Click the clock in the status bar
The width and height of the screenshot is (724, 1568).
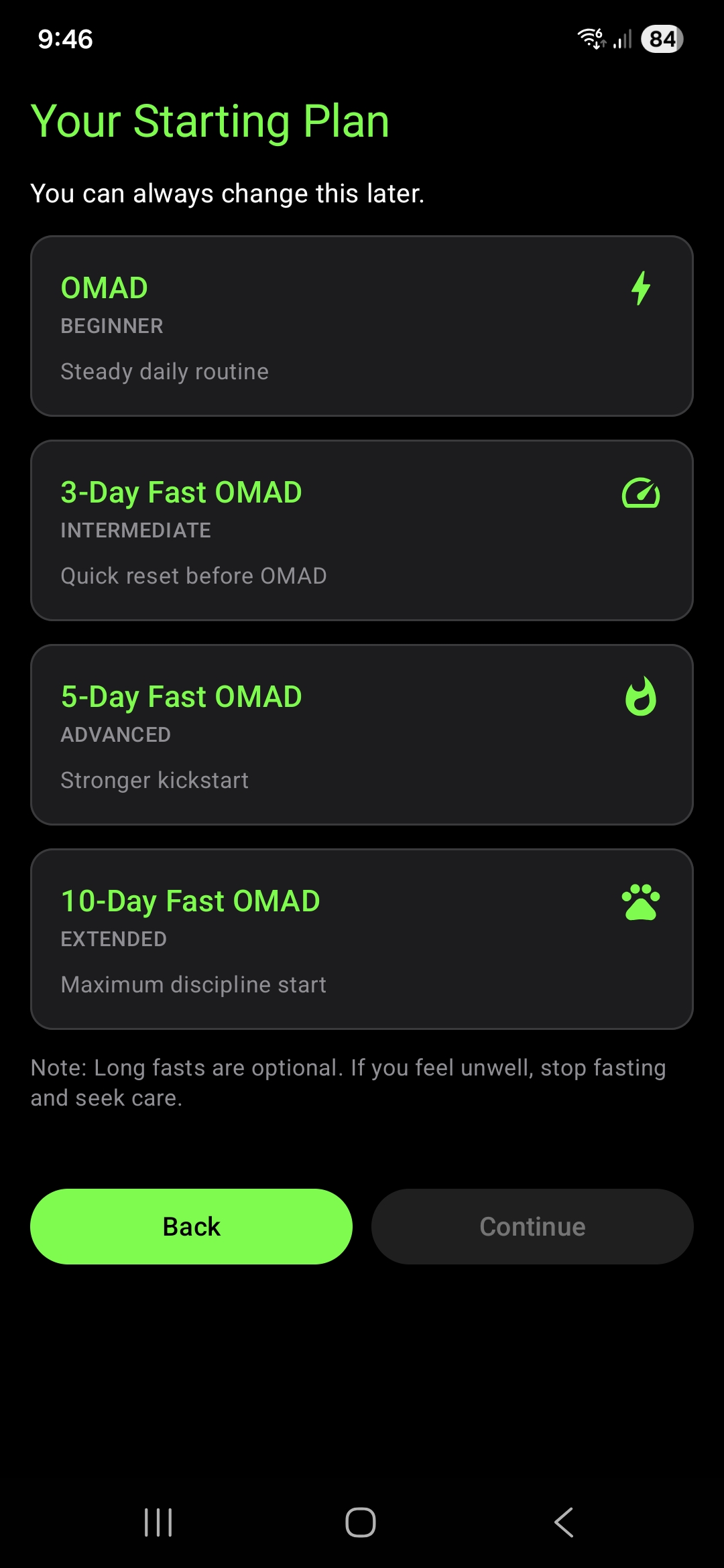click(65, 40)
